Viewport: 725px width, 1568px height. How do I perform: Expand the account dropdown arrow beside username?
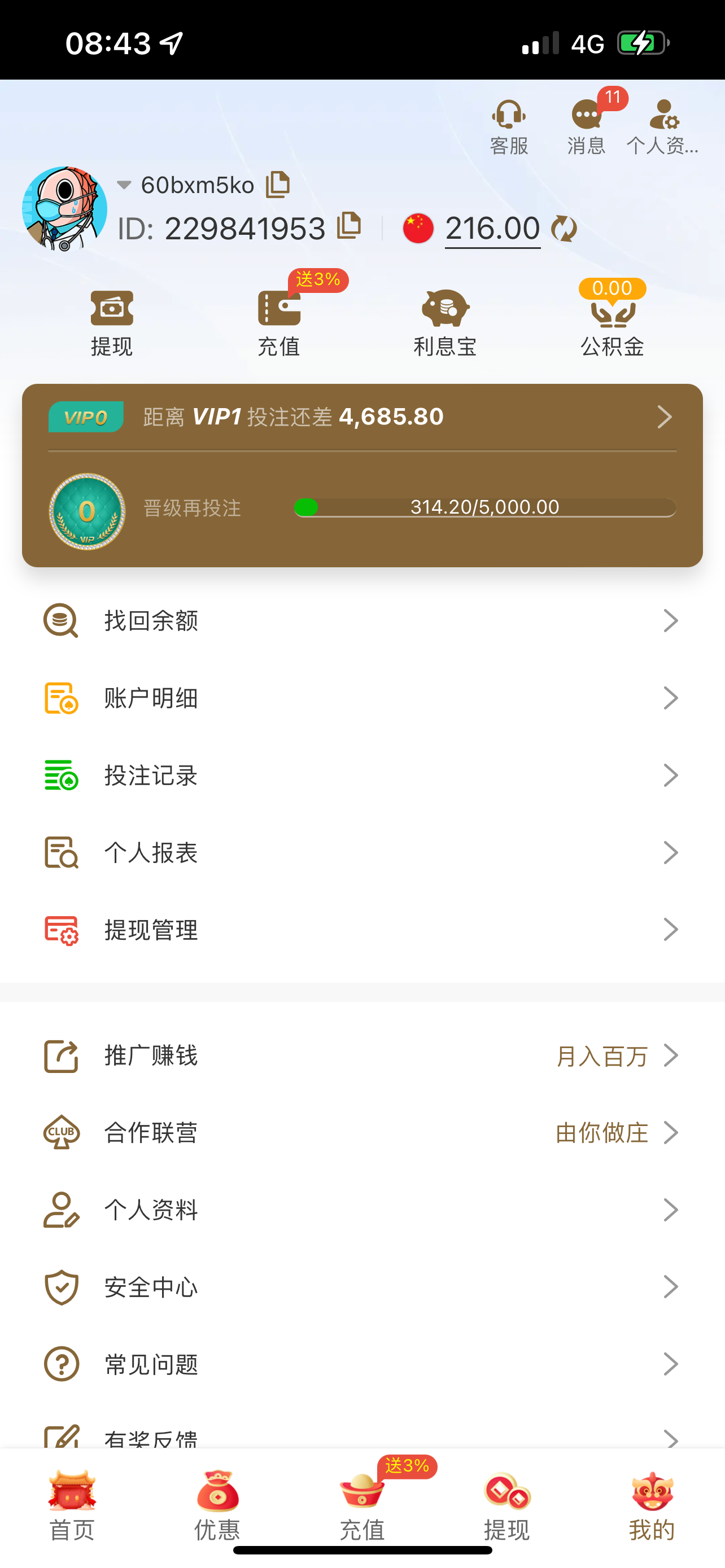click(124, 185)
